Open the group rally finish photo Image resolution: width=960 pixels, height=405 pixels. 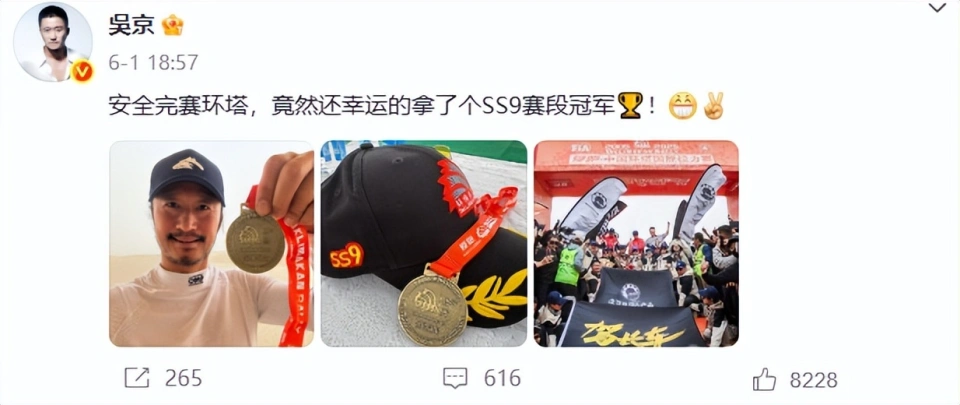click(636, 243)
